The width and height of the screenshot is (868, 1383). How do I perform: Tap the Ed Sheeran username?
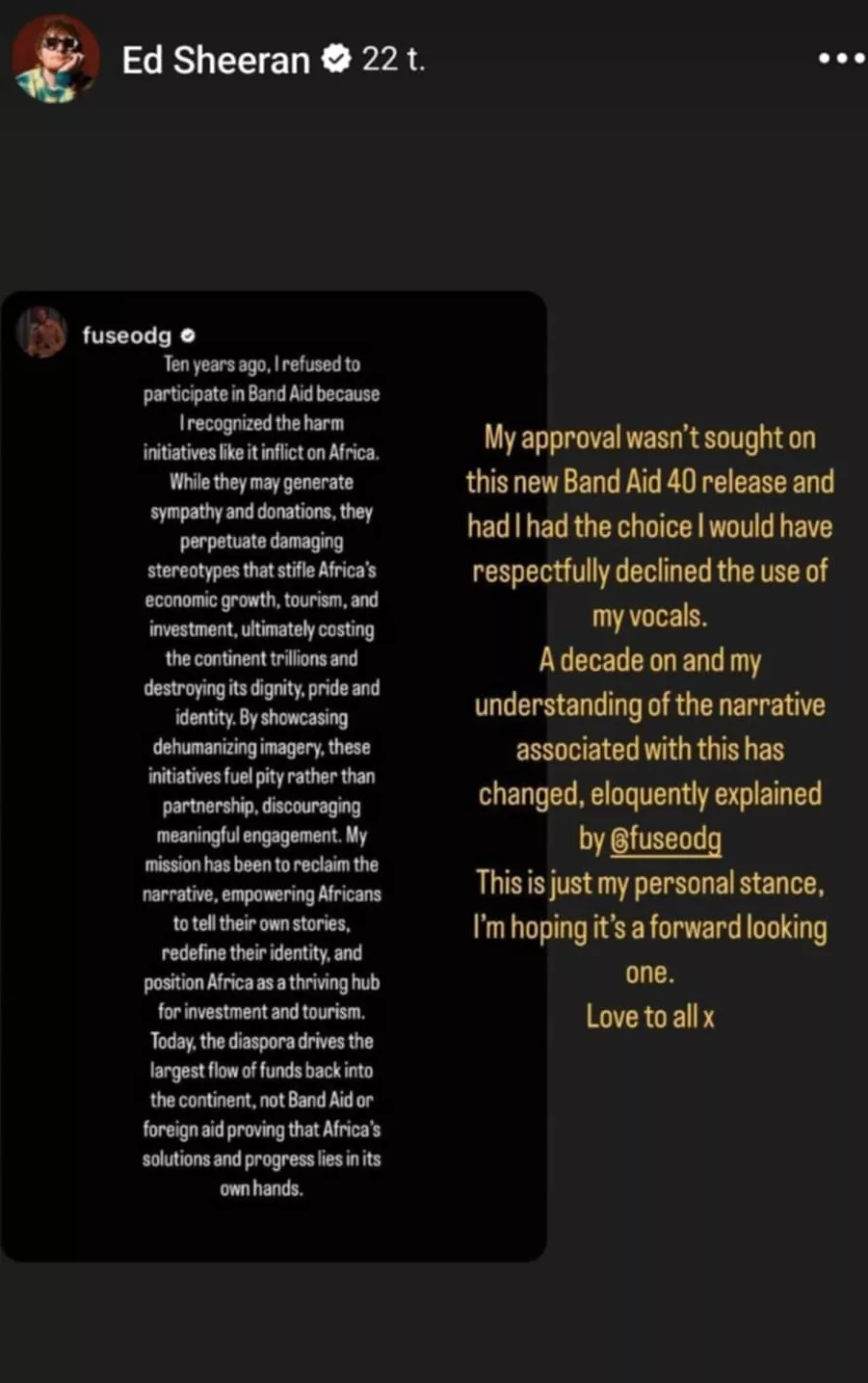[x=215, y=61]
